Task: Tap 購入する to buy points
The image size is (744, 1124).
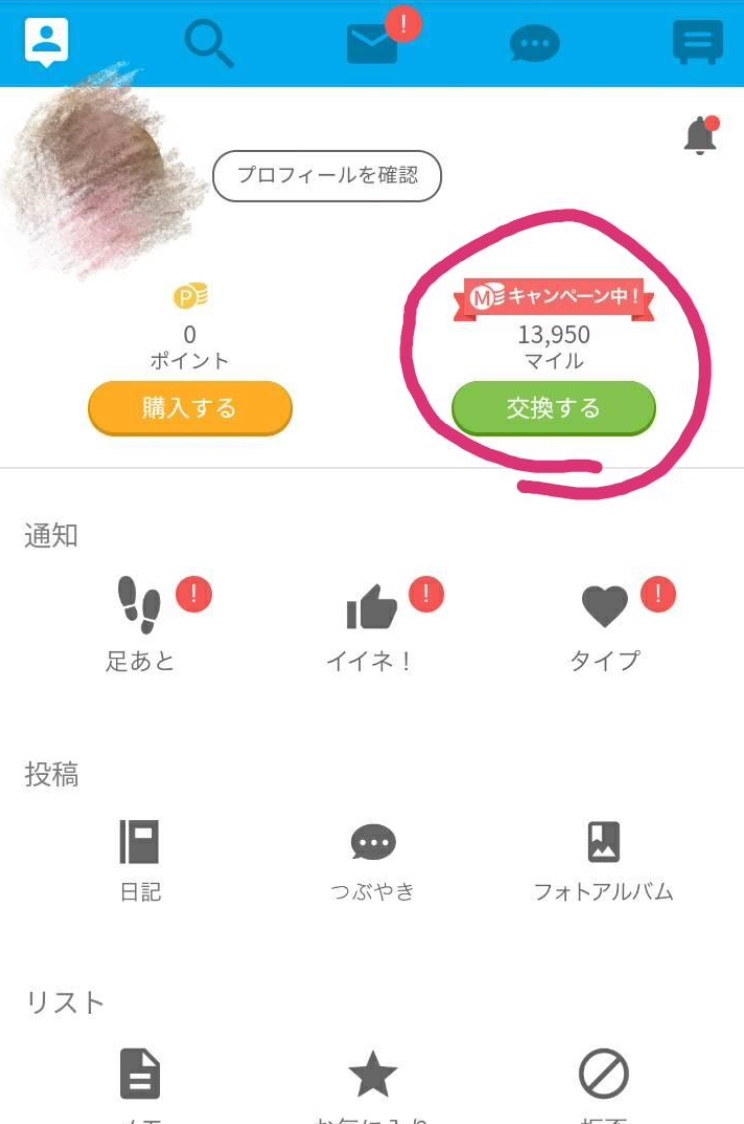Action: pyautogui.click(x=190, y=408)
